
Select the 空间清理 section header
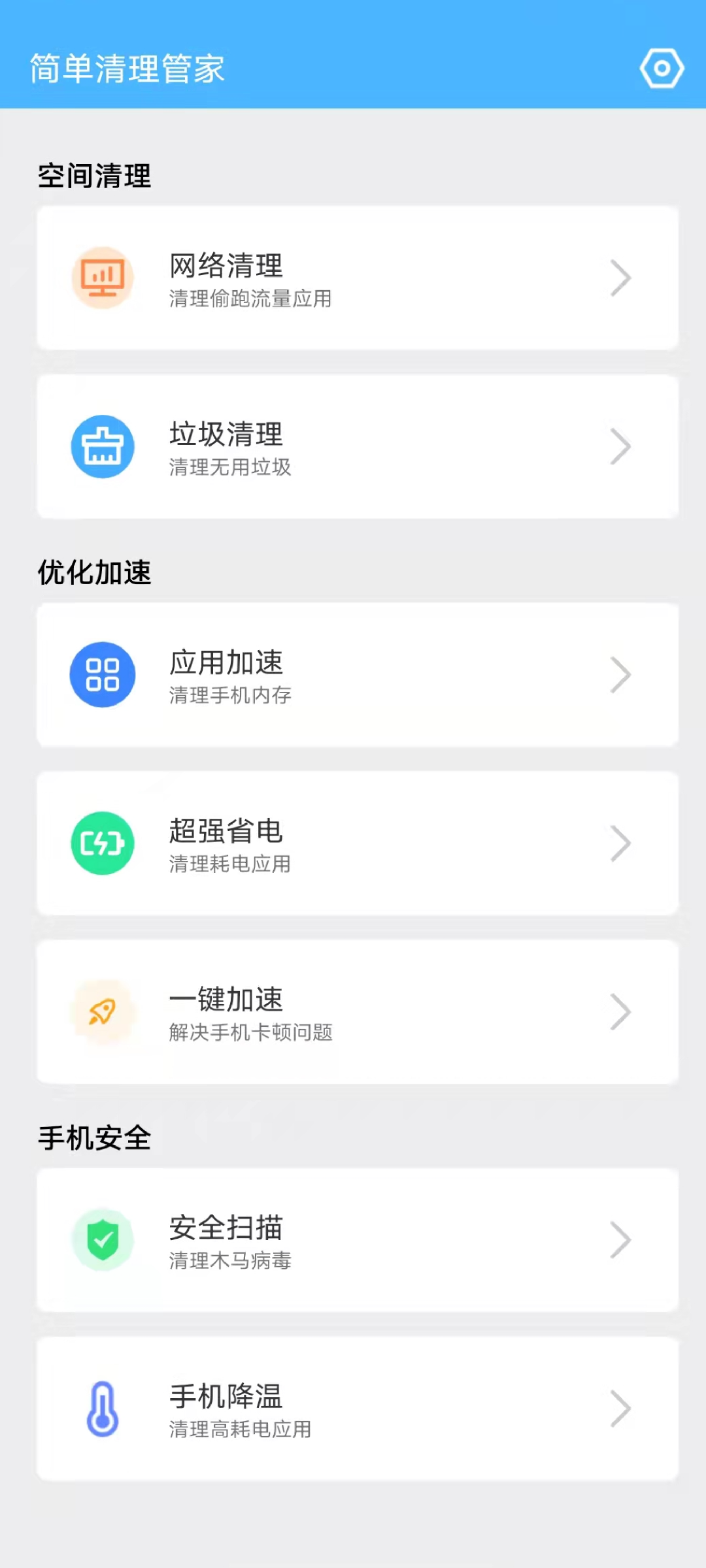[93, 175]
